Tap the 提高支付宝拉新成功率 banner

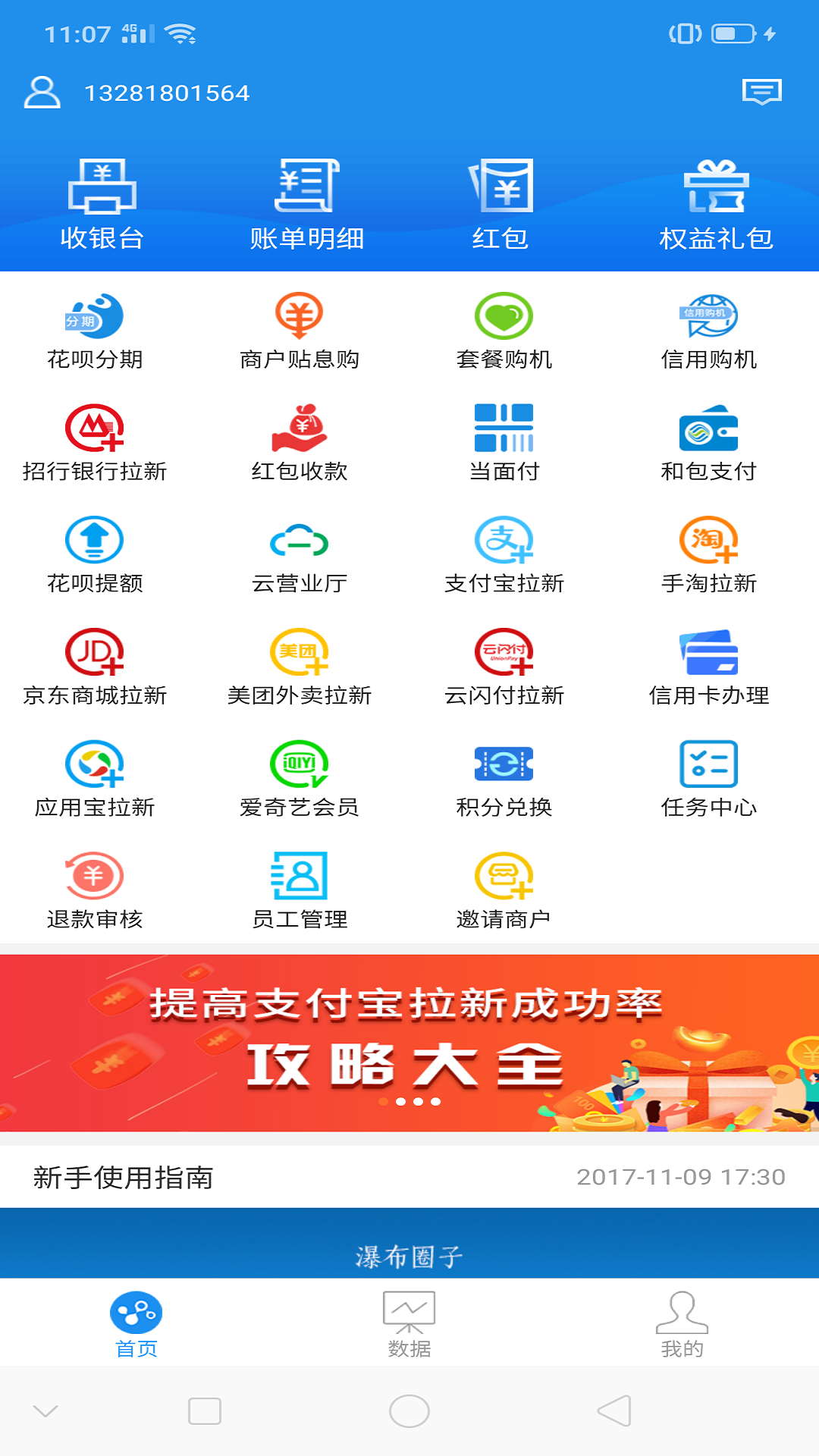click(409, 1043)
